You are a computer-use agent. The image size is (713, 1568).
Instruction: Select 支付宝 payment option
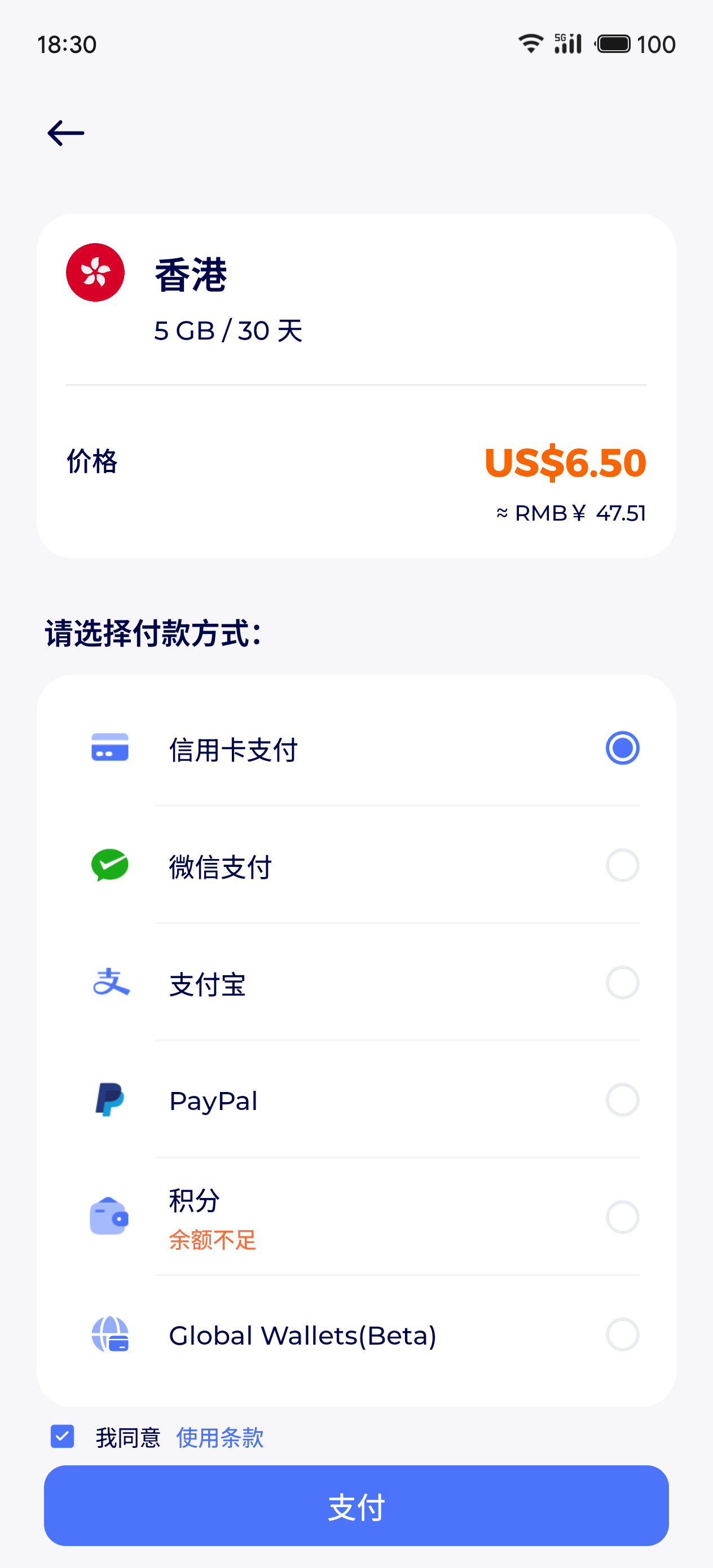tap(622, 983)
